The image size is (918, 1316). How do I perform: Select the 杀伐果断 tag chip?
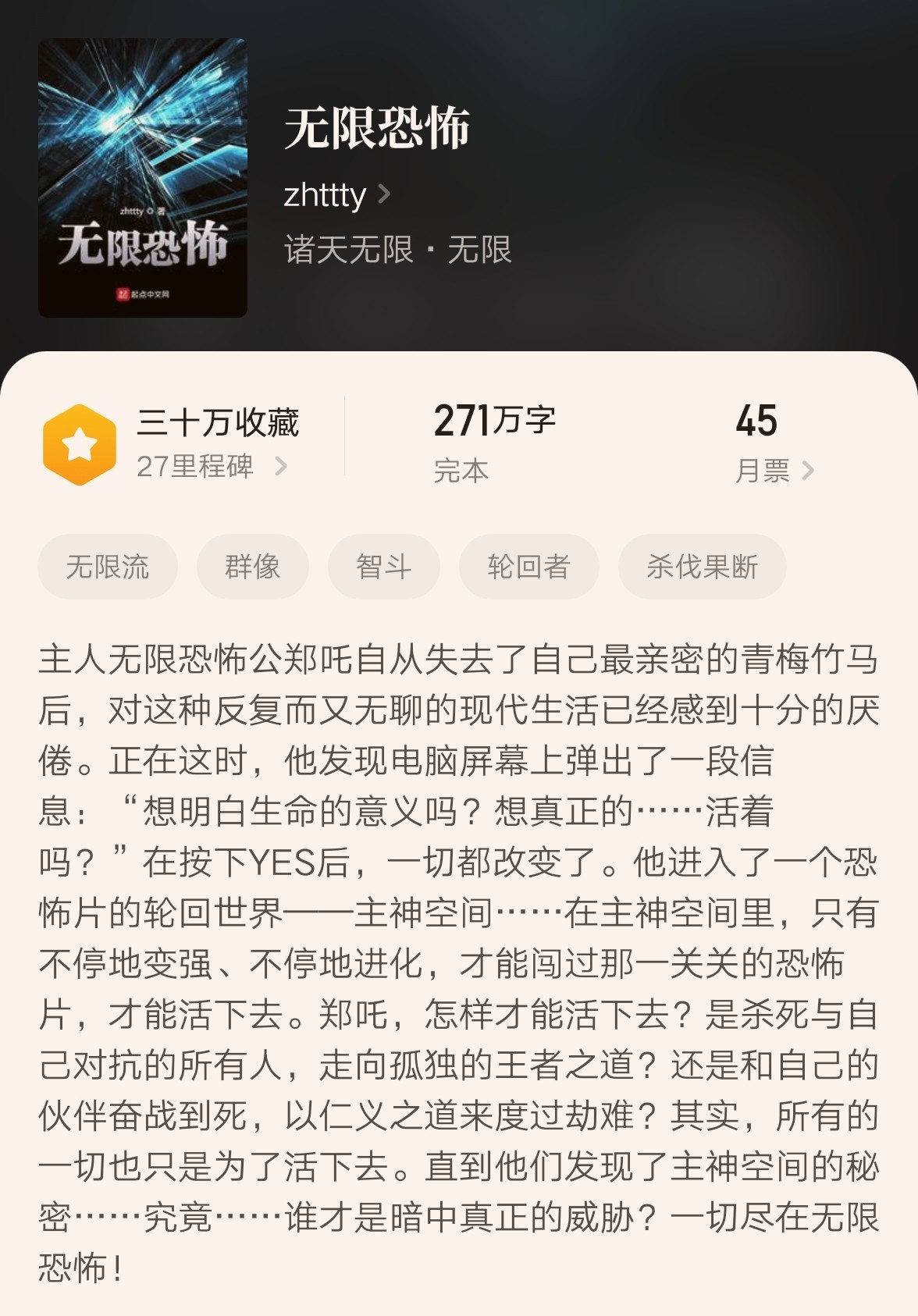(702, 567)
